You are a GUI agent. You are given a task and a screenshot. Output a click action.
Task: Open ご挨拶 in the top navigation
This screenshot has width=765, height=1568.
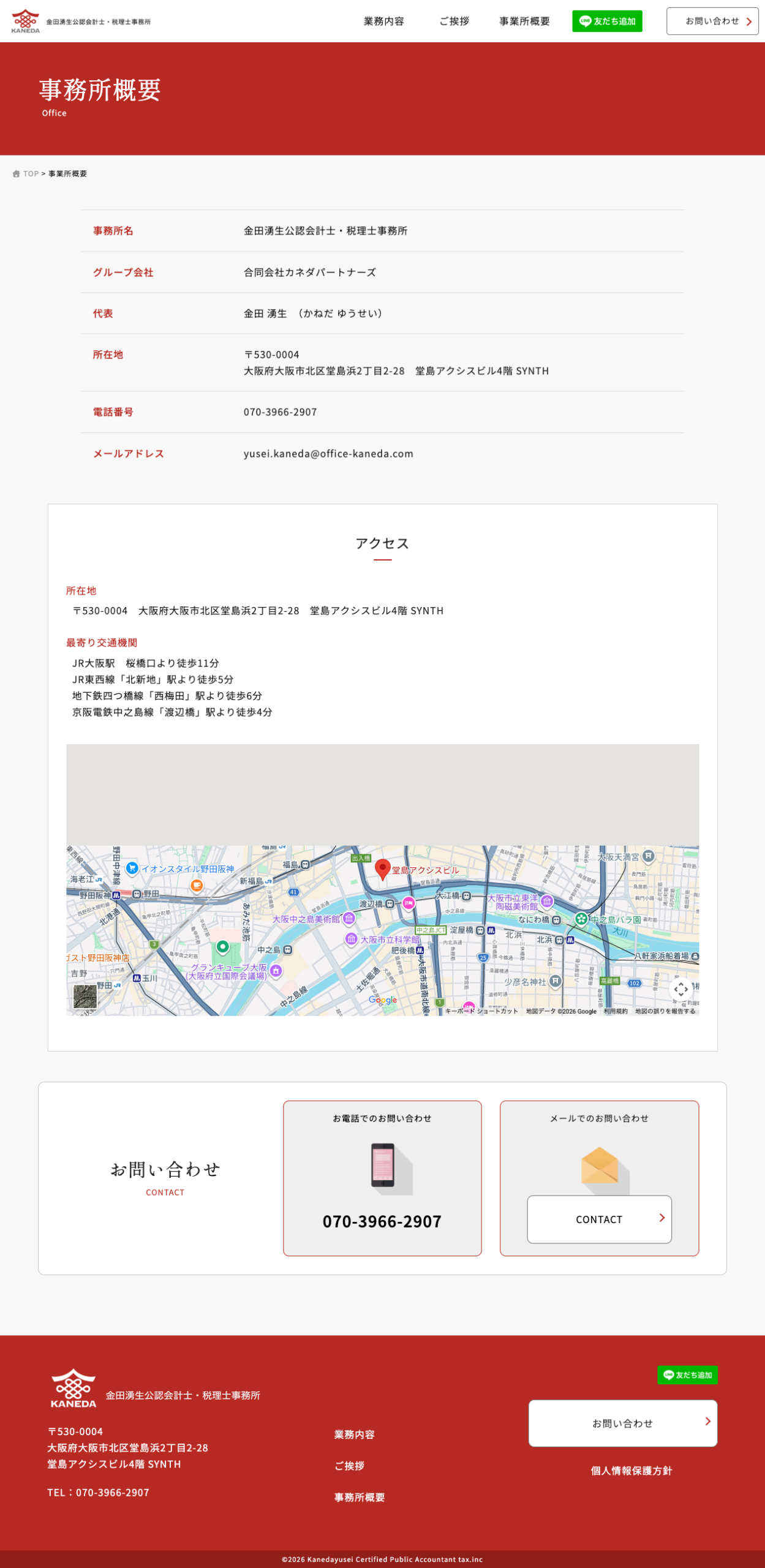[x=454, y=21]
